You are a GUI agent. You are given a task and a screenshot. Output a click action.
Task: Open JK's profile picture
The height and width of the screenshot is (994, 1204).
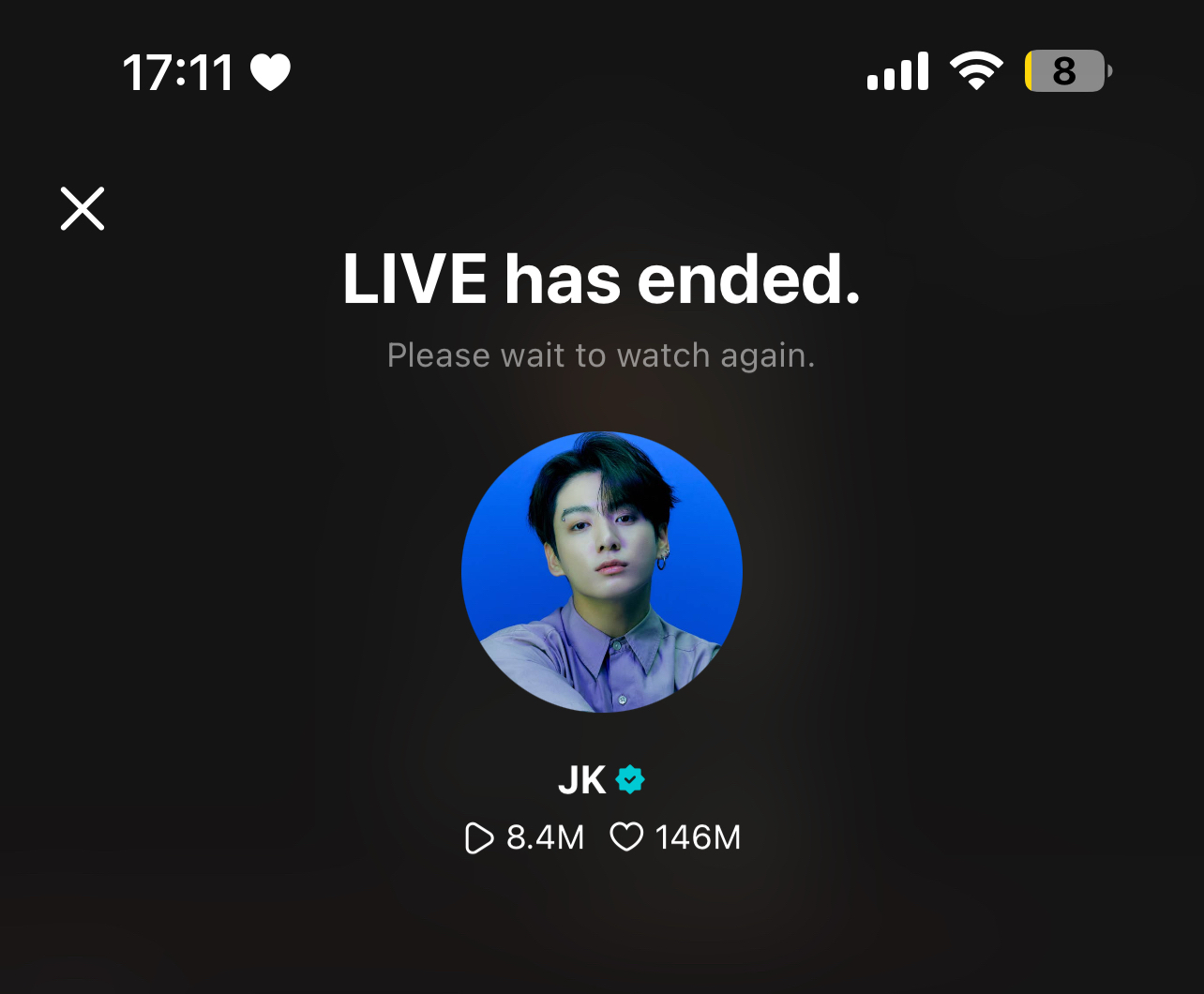(601, 572)
